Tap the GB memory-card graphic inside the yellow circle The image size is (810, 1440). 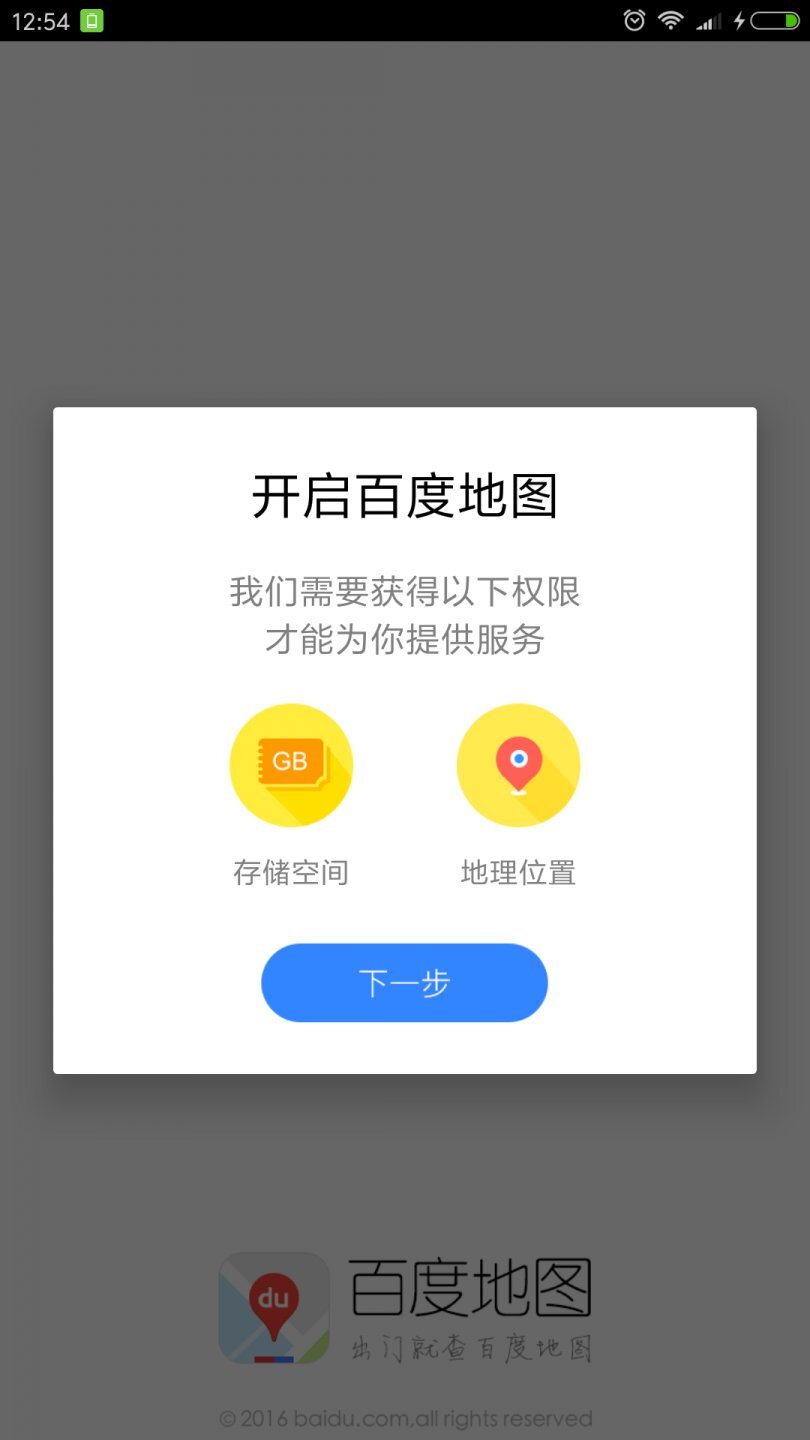(291, 760)
